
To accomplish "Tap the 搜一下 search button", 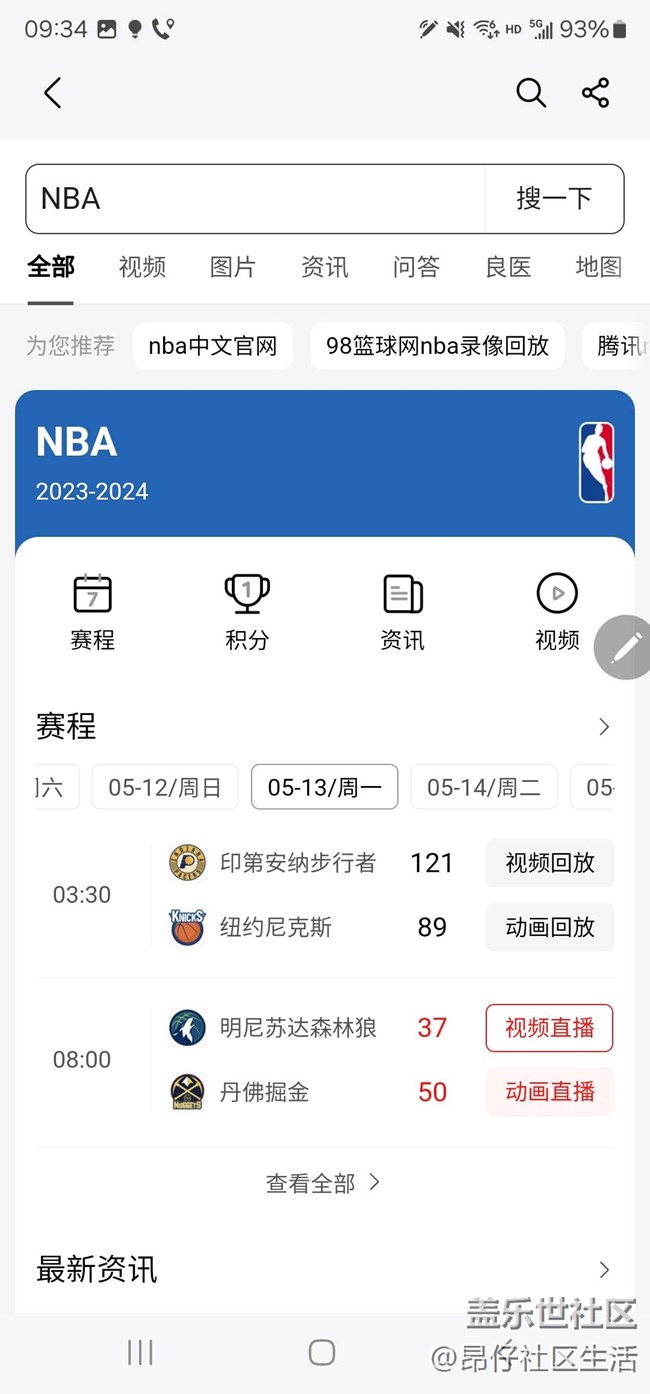I will tap(554, 198).
